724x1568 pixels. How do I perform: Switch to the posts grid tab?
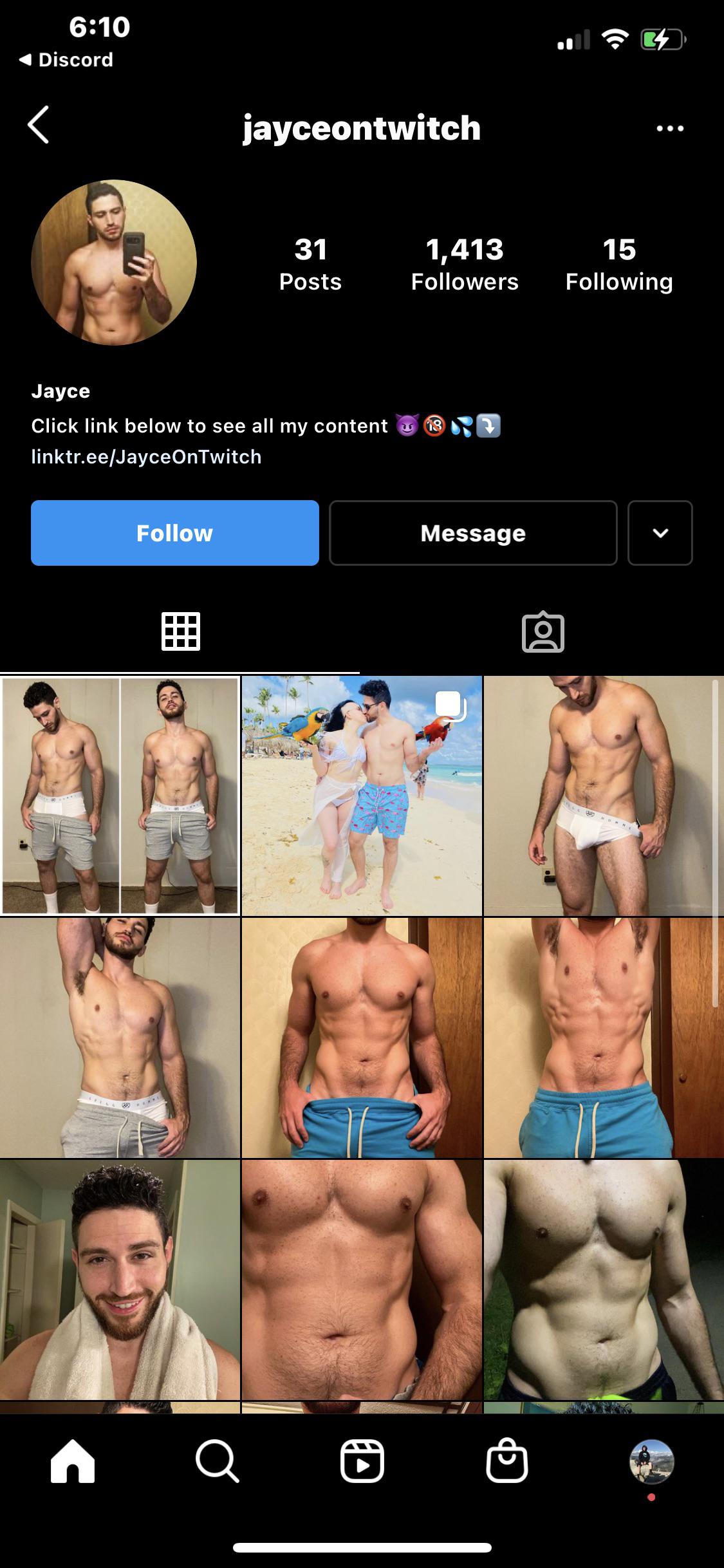(x=180, y=631)
